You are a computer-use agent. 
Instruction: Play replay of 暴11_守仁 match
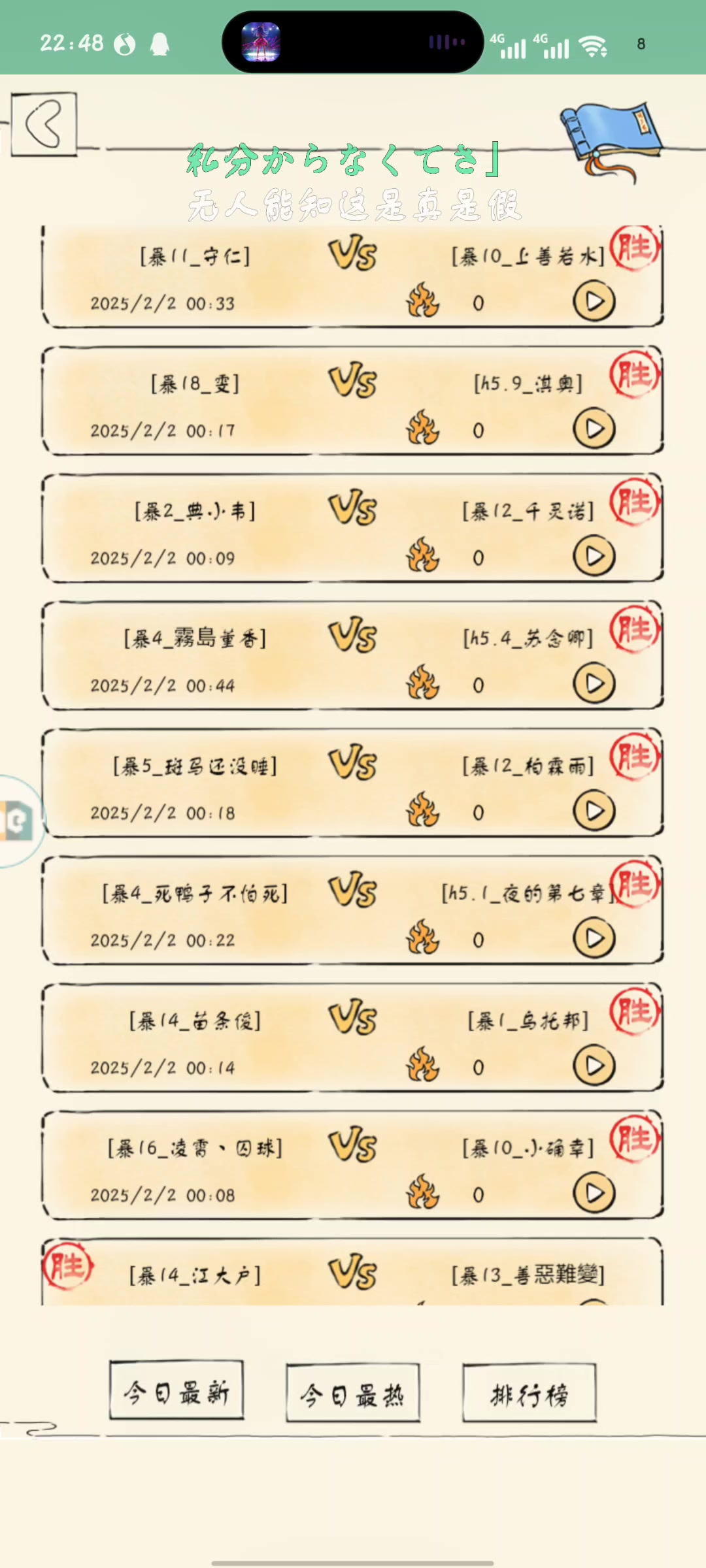[x=594, y=301]
